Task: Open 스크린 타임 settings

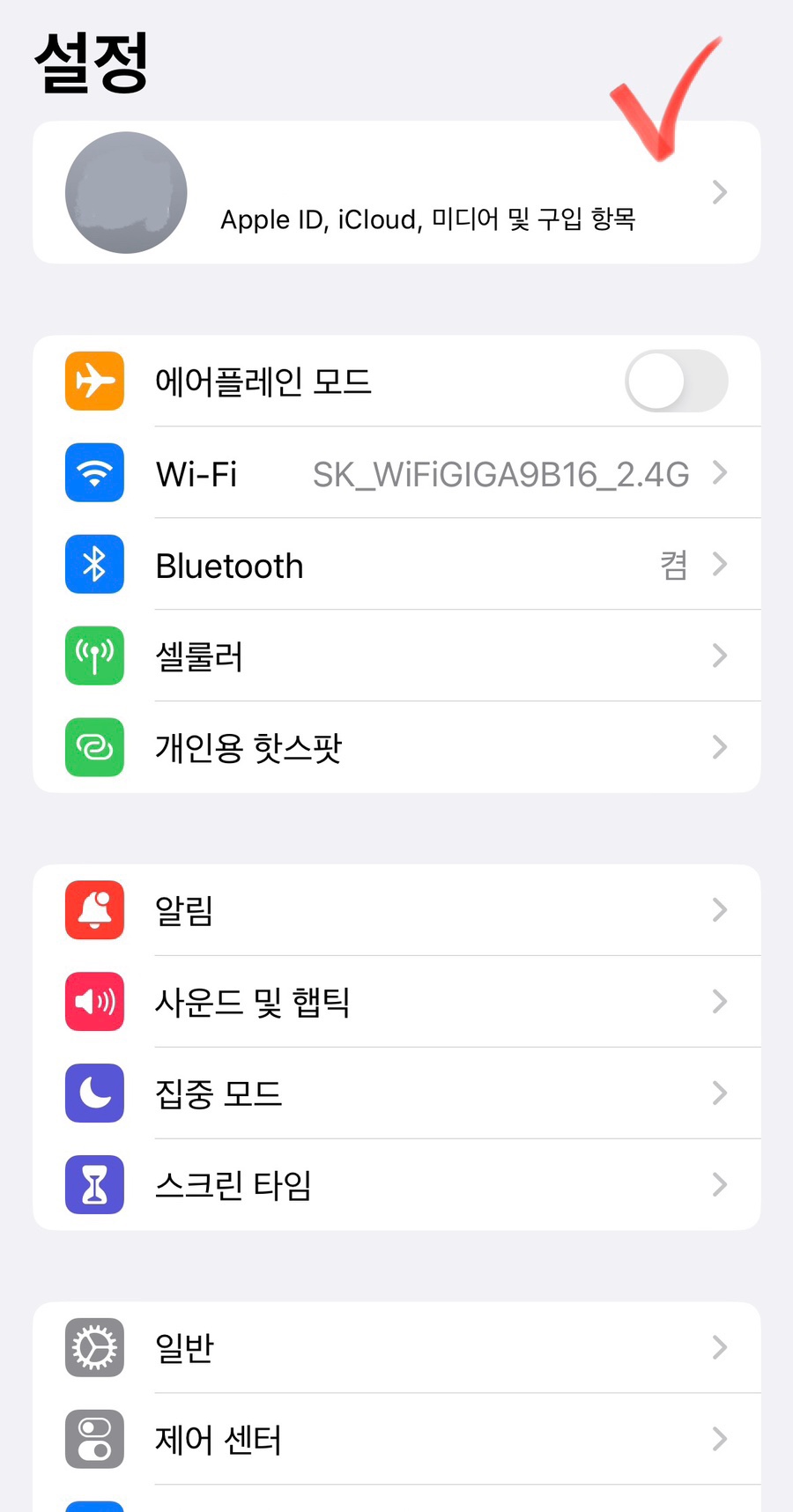Action: click(x=396, y=1185)
